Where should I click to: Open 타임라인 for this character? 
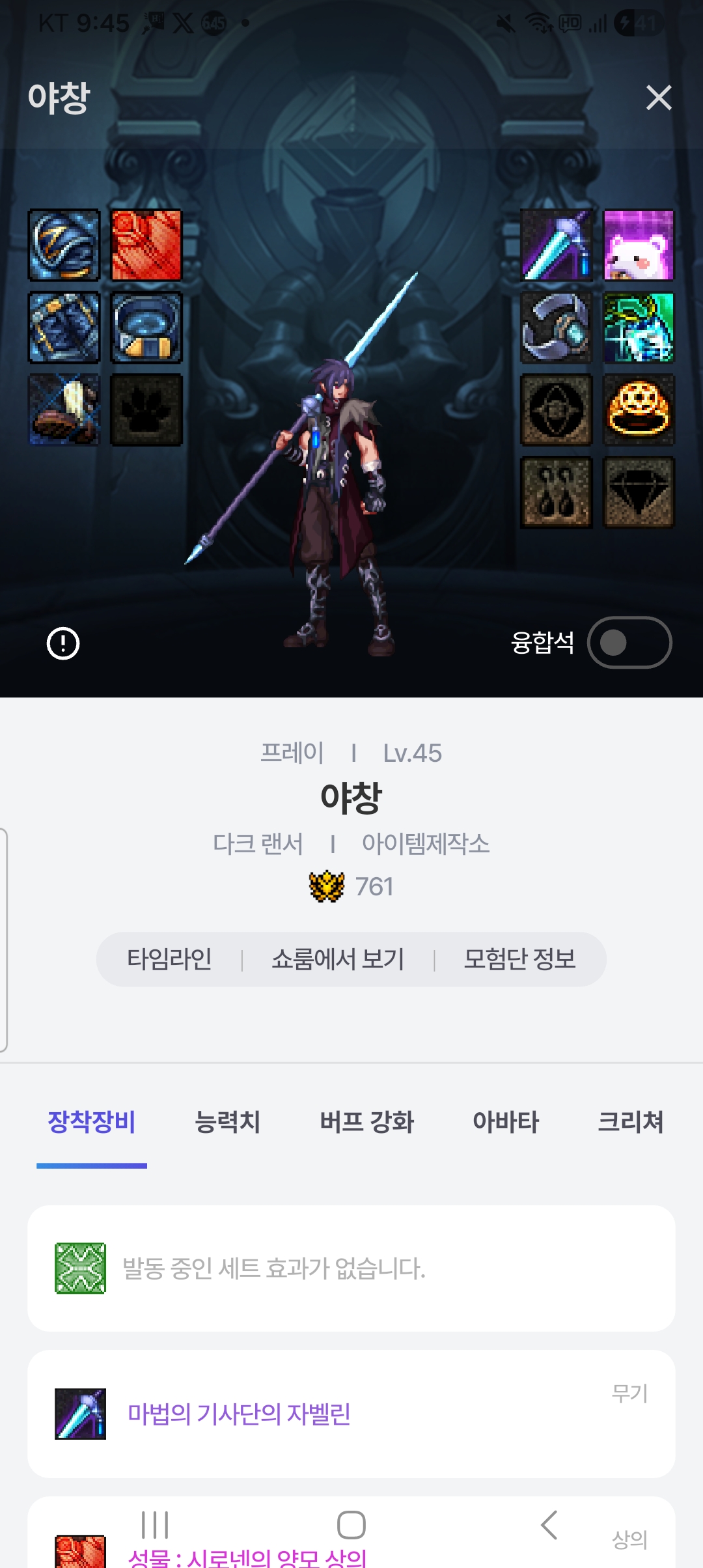tap(169, 959)
